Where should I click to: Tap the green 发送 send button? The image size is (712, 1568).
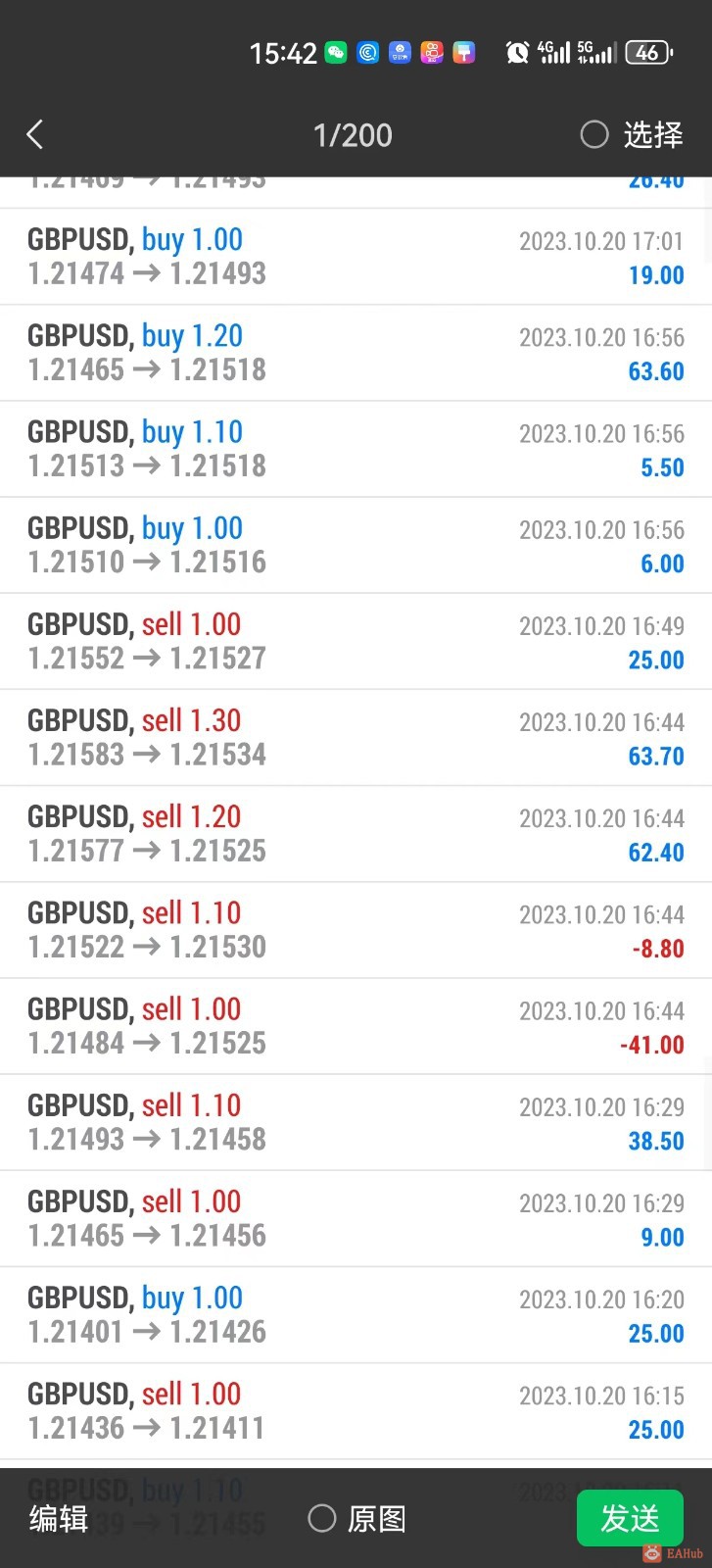pyautogui.click(x=629, y=1518)
